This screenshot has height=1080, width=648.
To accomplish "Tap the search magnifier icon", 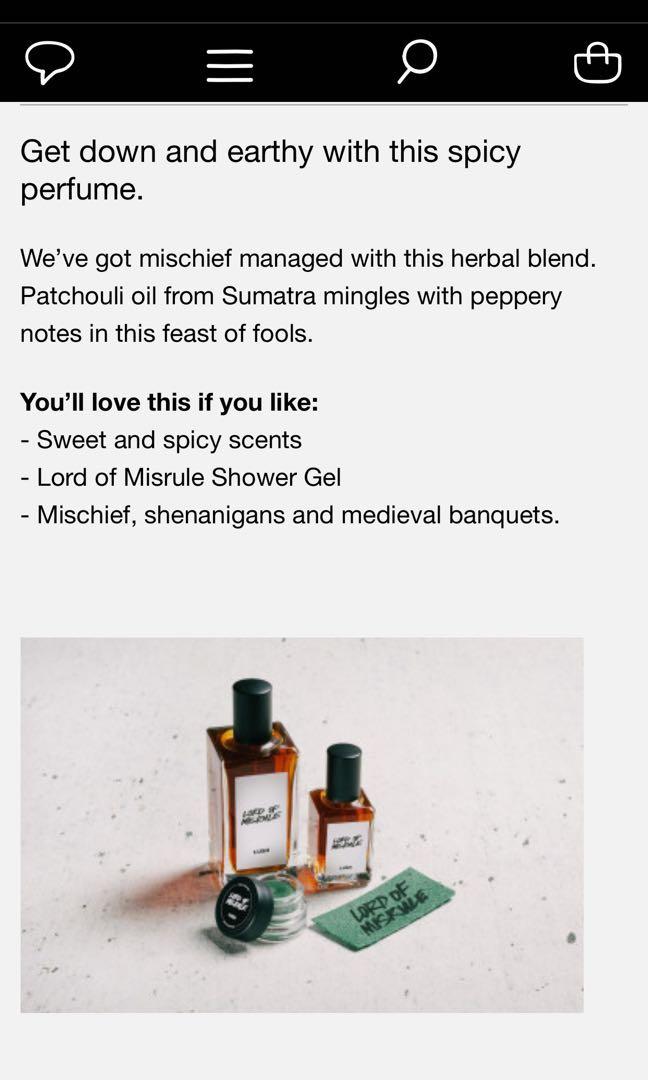I will (x=416, y=62).
